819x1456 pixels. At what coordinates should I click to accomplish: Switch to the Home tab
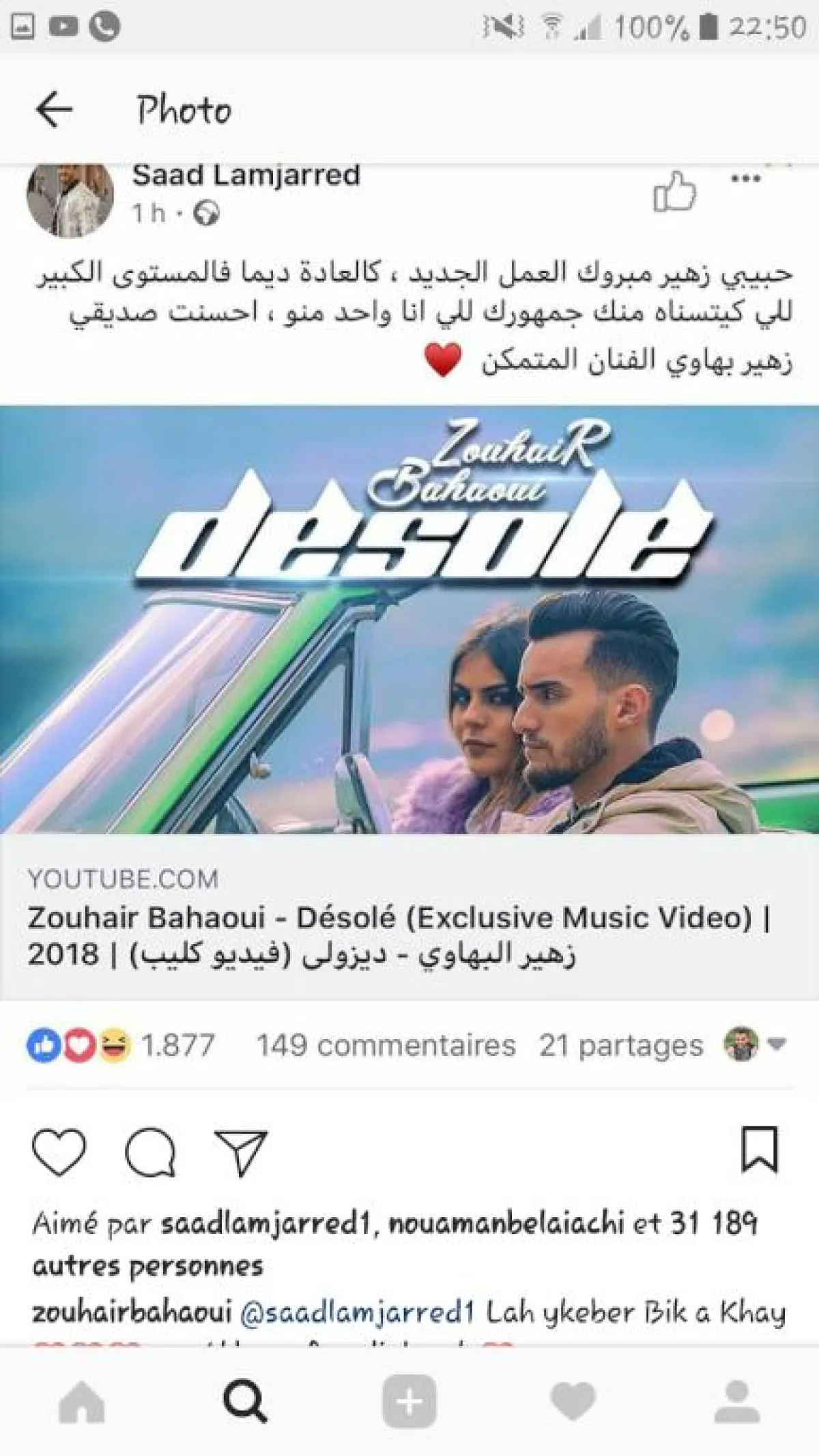click(x=82, y=1402)
